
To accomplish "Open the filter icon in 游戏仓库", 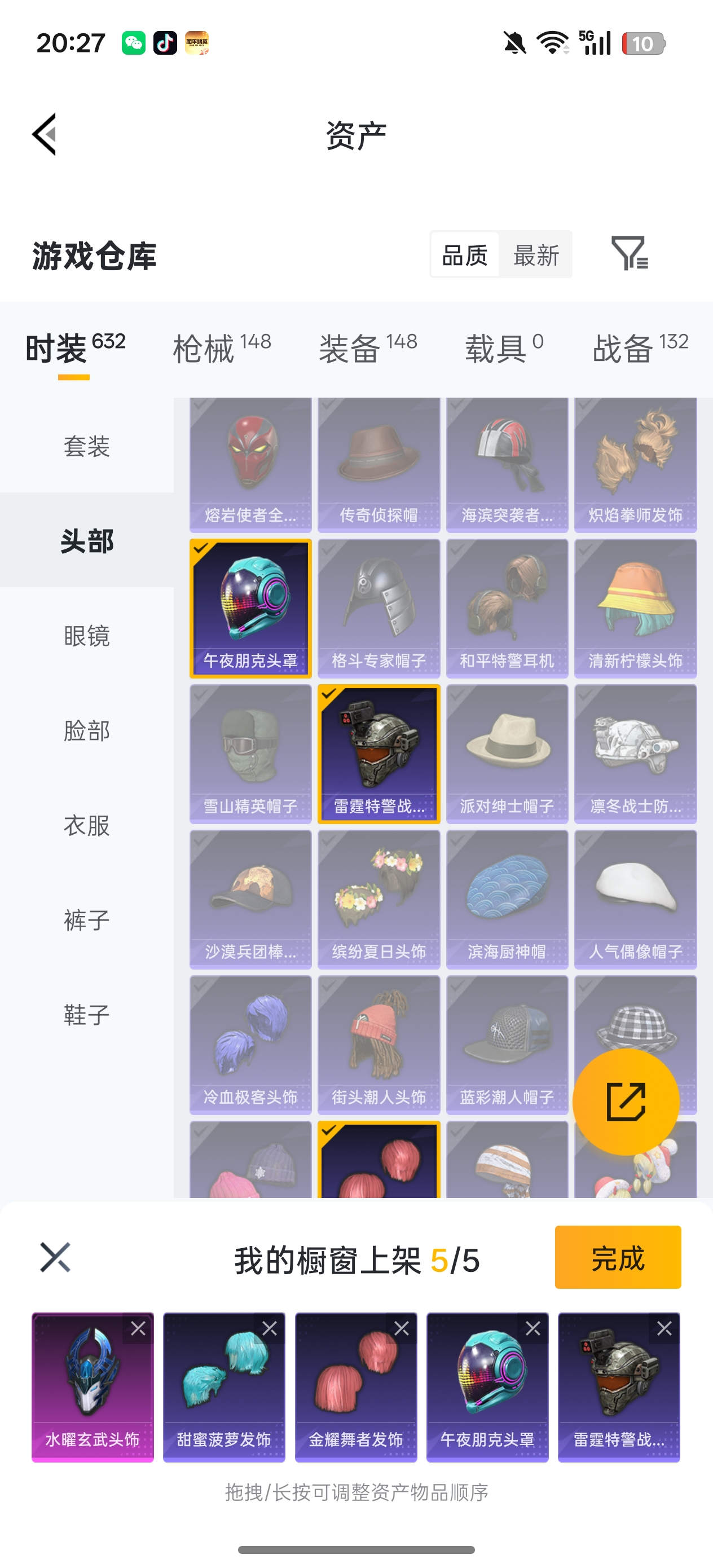I will click(630, 253).
